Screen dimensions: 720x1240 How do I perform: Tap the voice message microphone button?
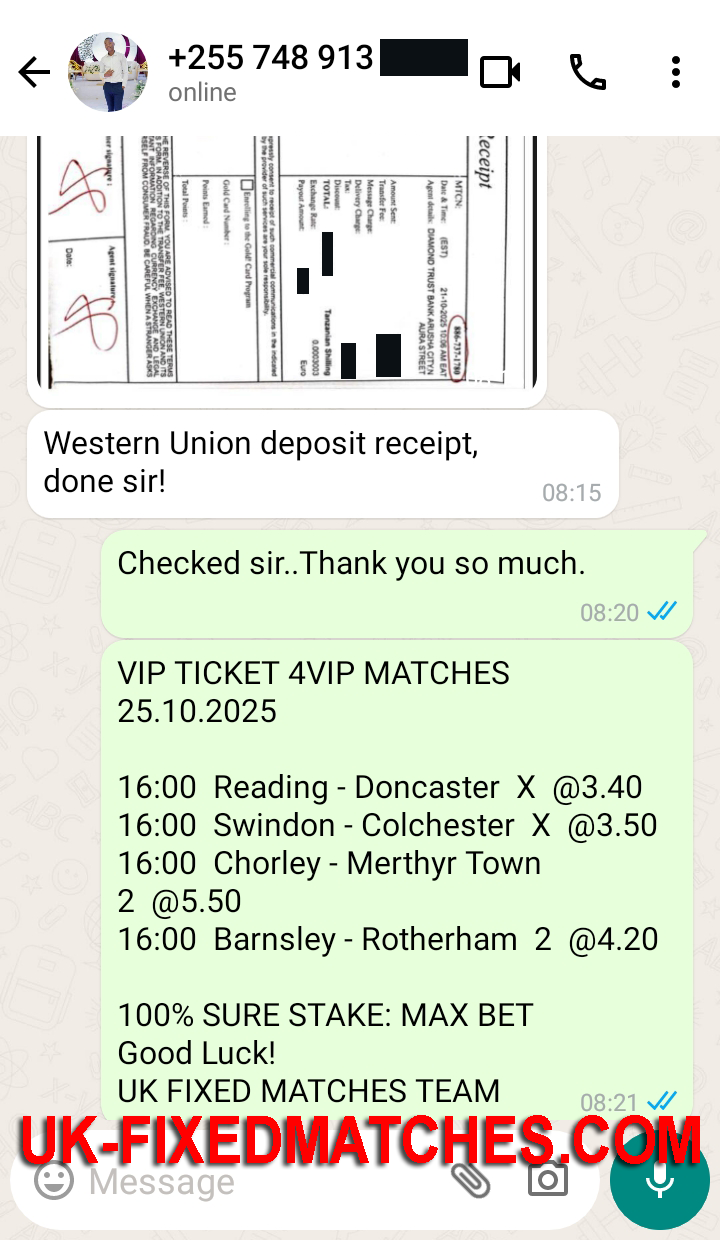[x=659, y=1181]
